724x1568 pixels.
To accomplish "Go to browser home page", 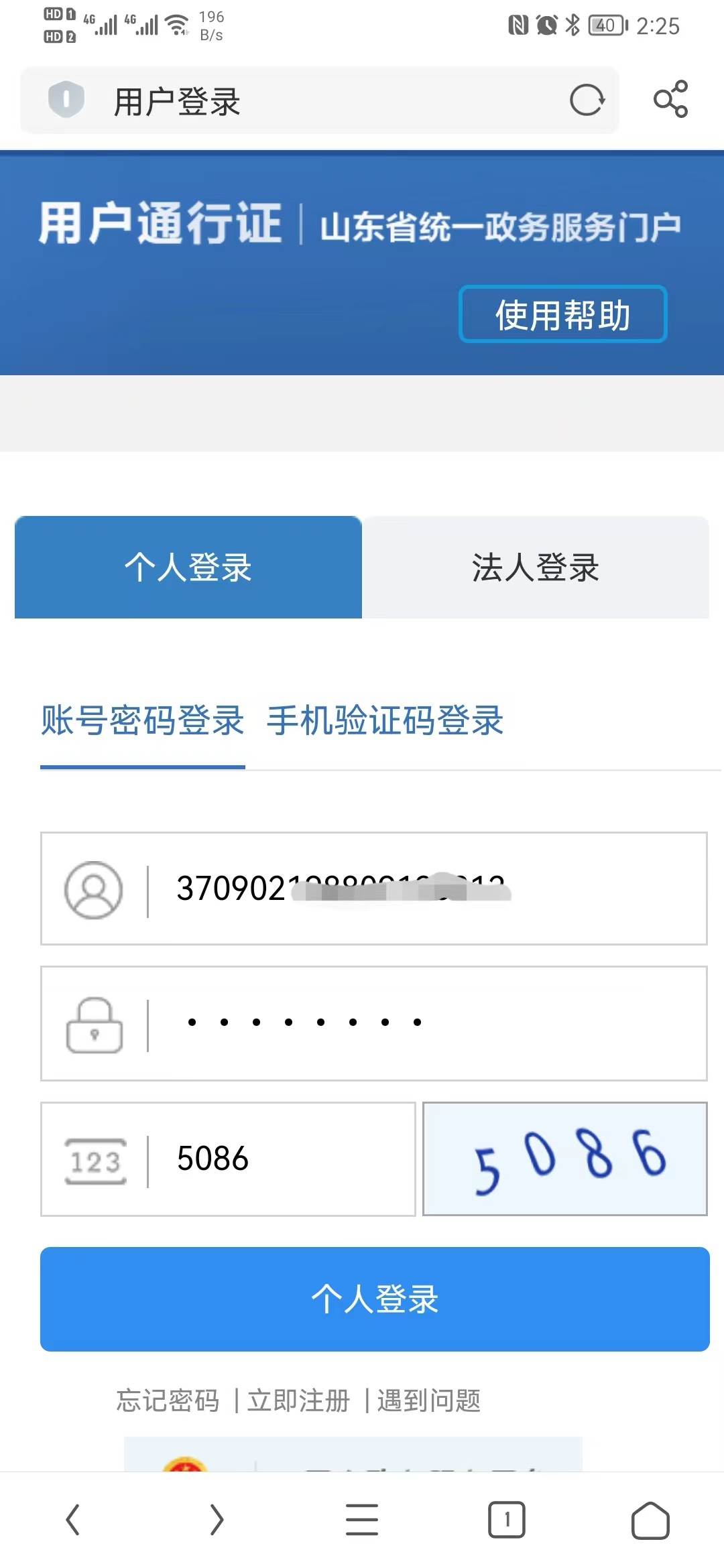I will (650, 1519).
